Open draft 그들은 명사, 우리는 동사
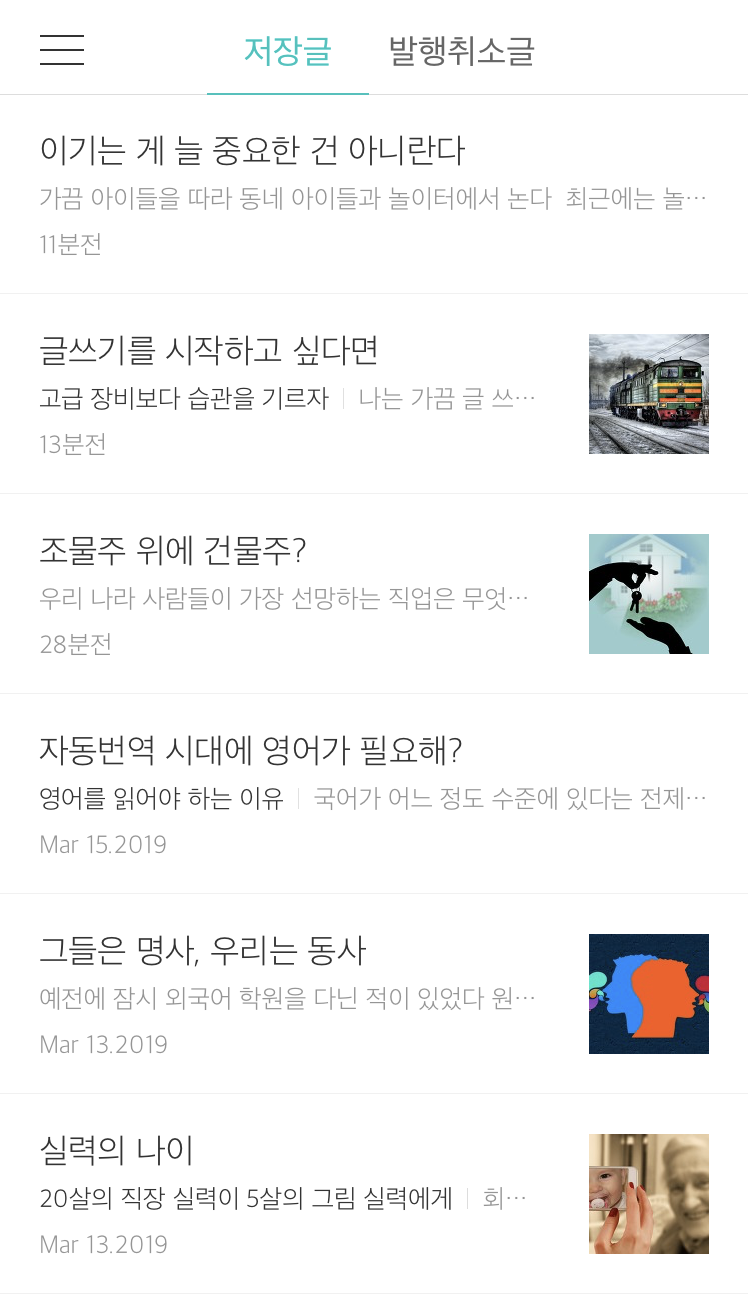The image size is (748, 1300). click(x=374, y=994)
